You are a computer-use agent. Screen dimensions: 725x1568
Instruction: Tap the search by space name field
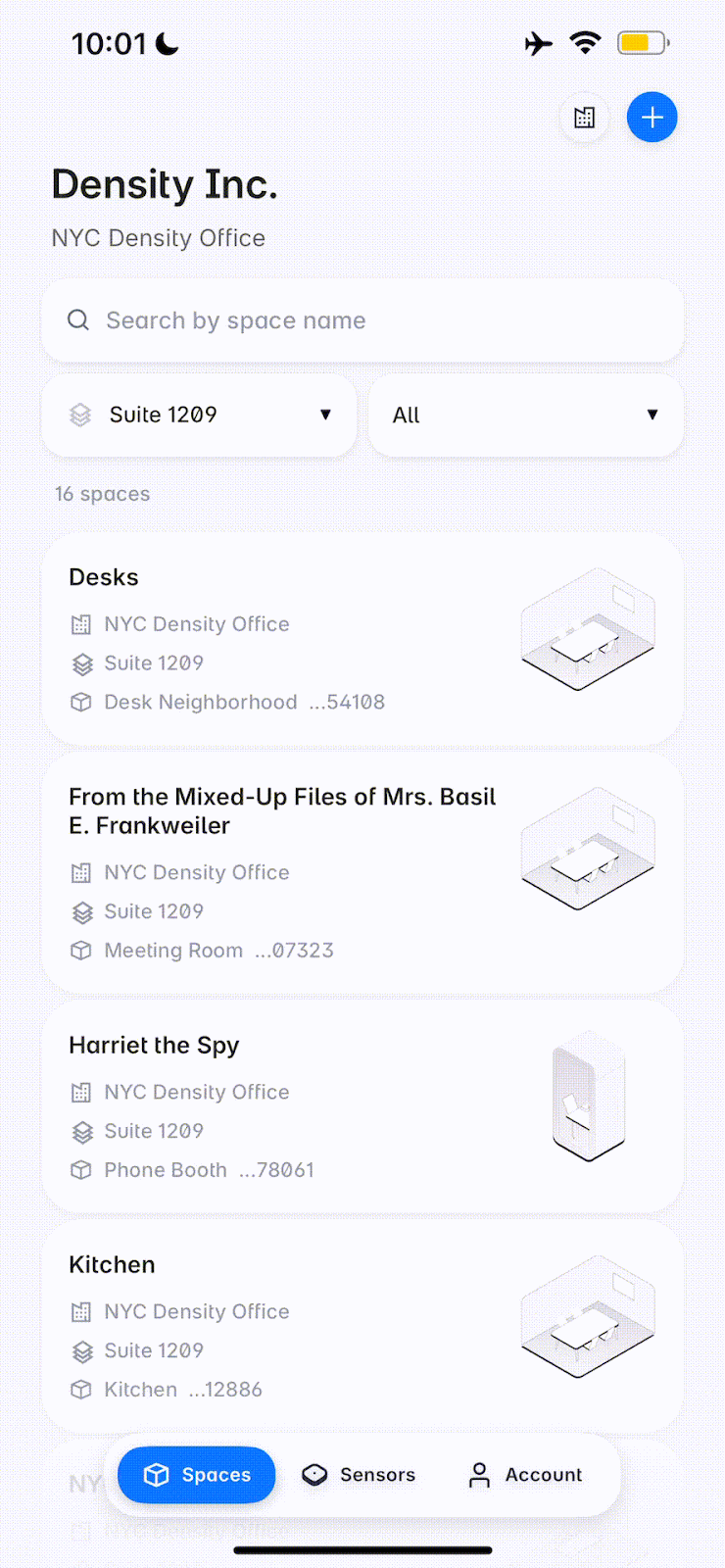[362, 320]
